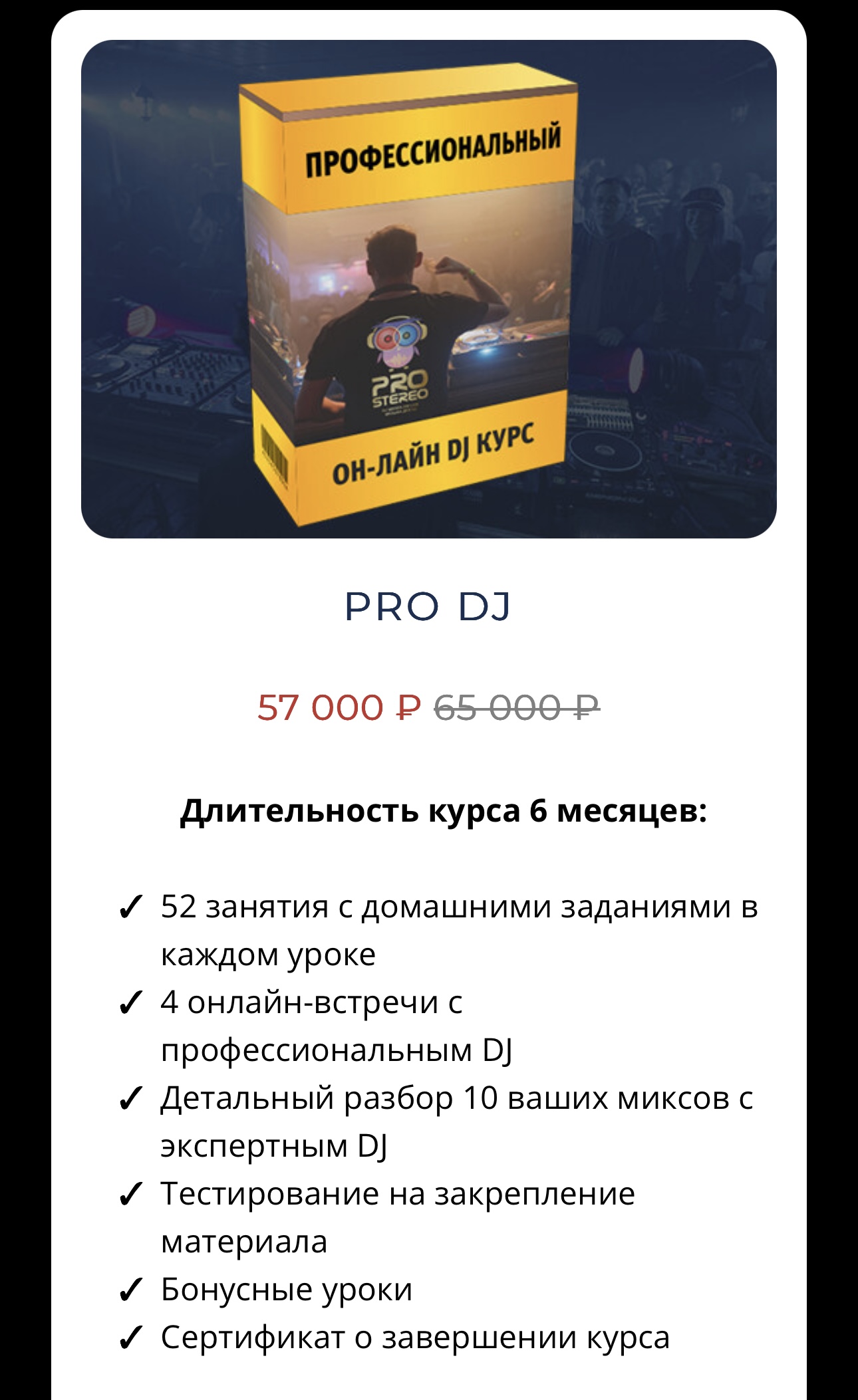
Task: Open the PRO DJ course image
Action: point(428,289)
